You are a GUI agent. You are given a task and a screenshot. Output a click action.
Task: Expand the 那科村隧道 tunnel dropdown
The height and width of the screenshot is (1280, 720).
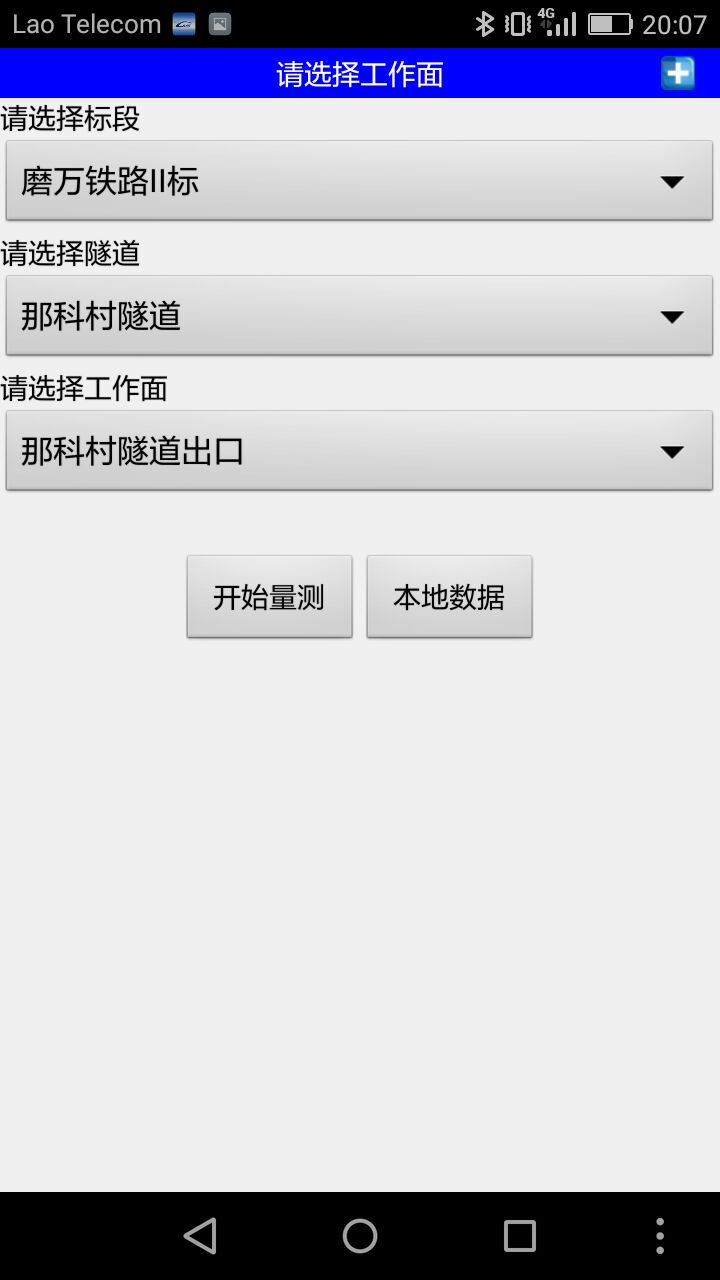[359, 316]
